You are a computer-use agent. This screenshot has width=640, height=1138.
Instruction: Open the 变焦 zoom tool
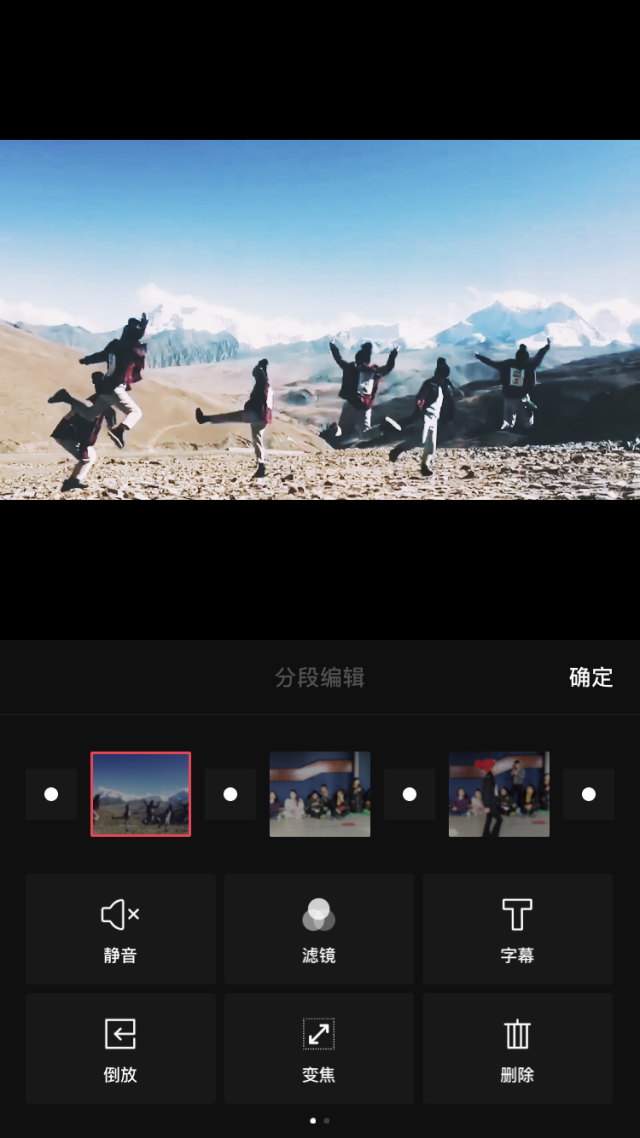319,1049
